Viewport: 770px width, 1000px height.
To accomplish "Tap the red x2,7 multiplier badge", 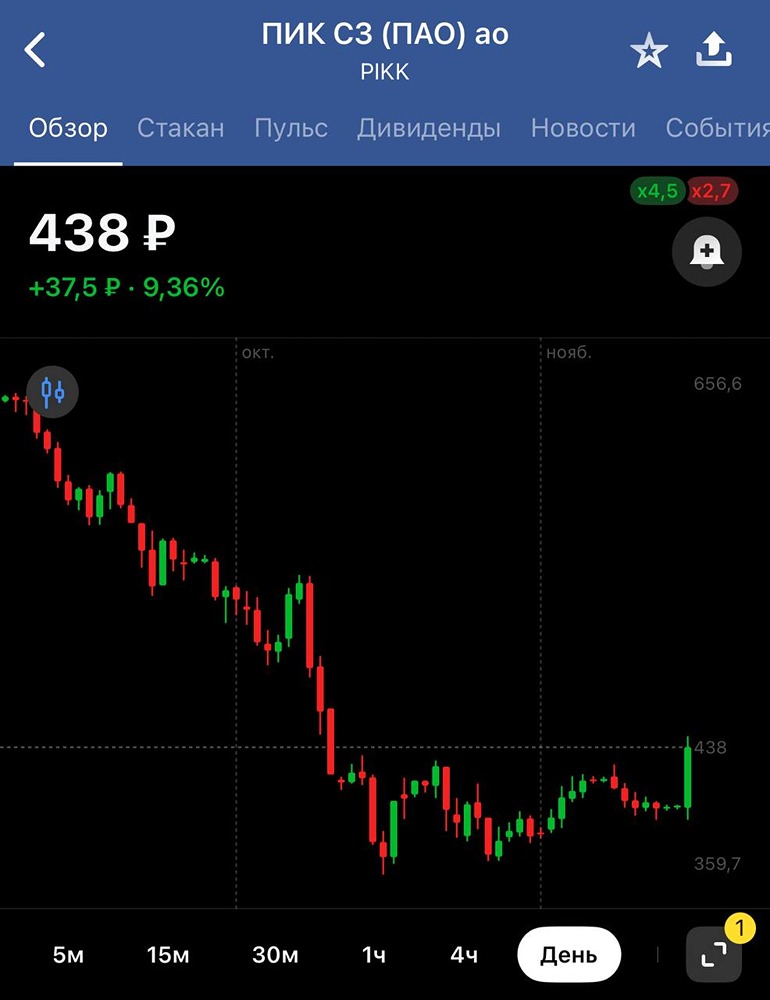I will 711,191.
